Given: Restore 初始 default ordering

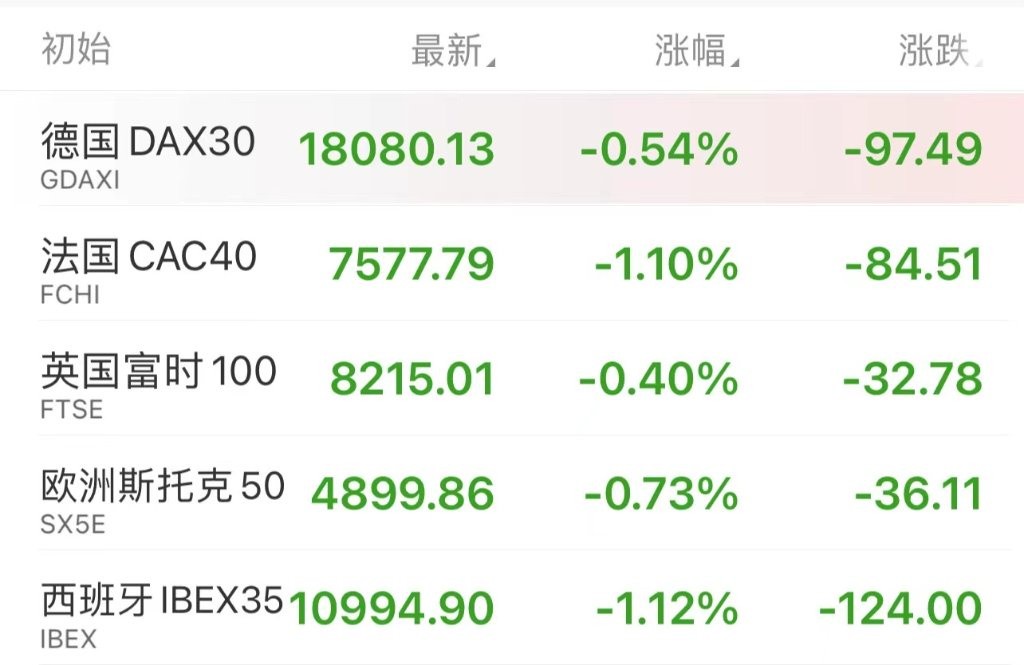Looking at the screenshot, I should (76, 49).
